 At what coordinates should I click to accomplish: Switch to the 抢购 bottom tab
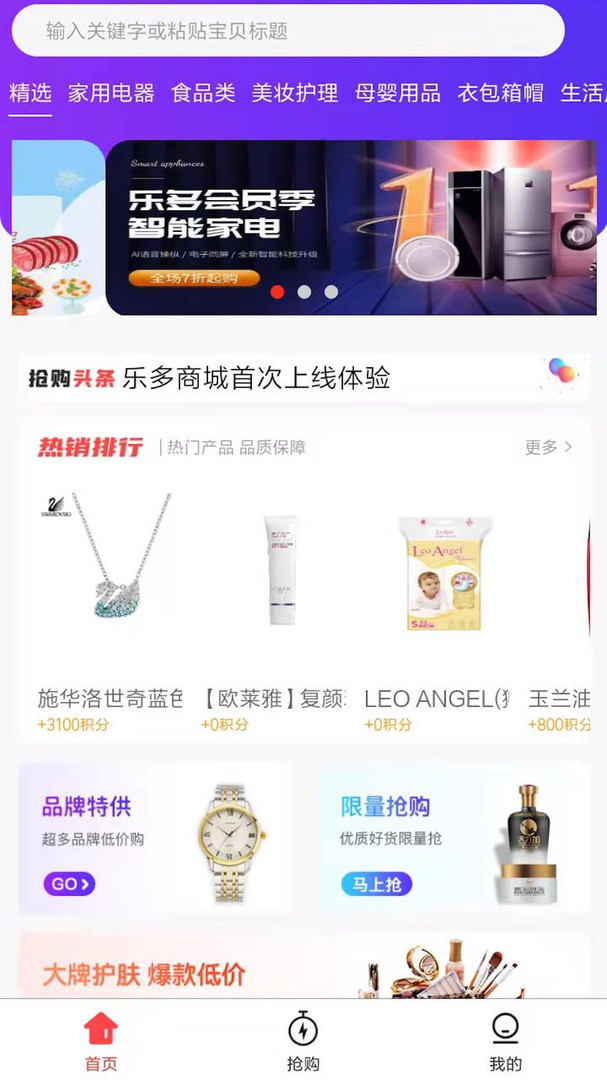pos(303,1040)
